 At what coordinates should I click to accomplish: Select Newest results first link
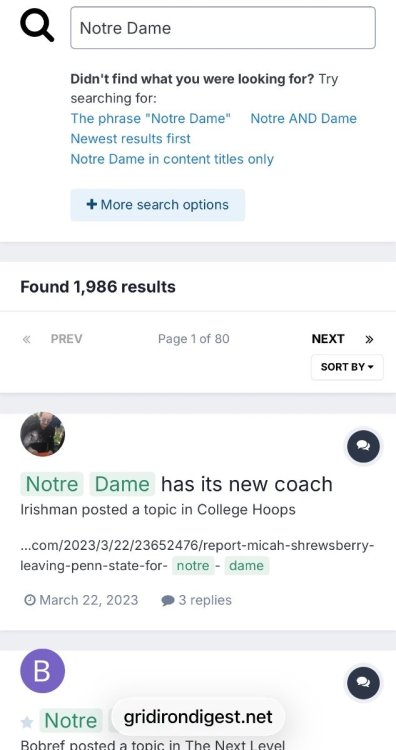131,139
